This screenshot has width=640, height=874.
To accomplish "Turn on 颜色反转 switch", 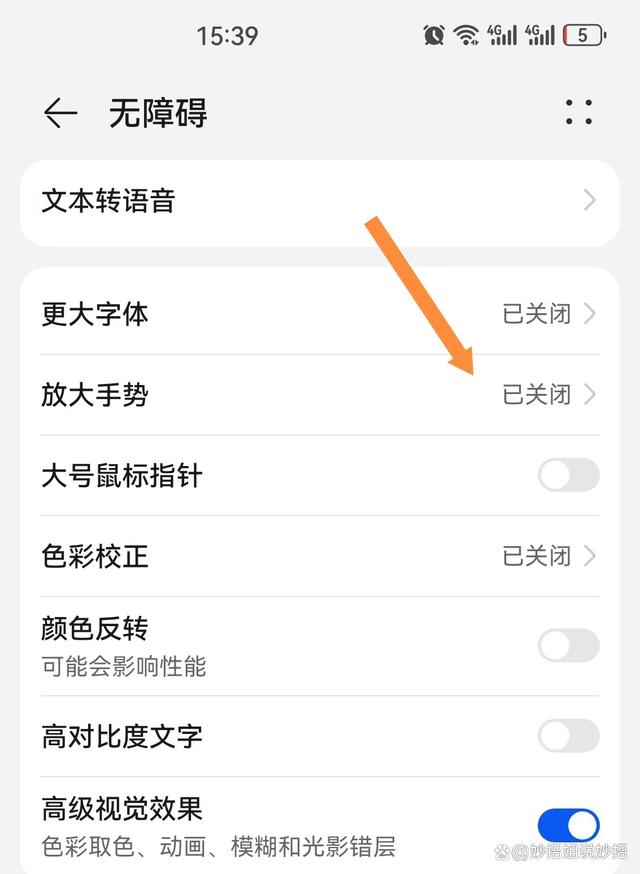I will click(568, 645).
